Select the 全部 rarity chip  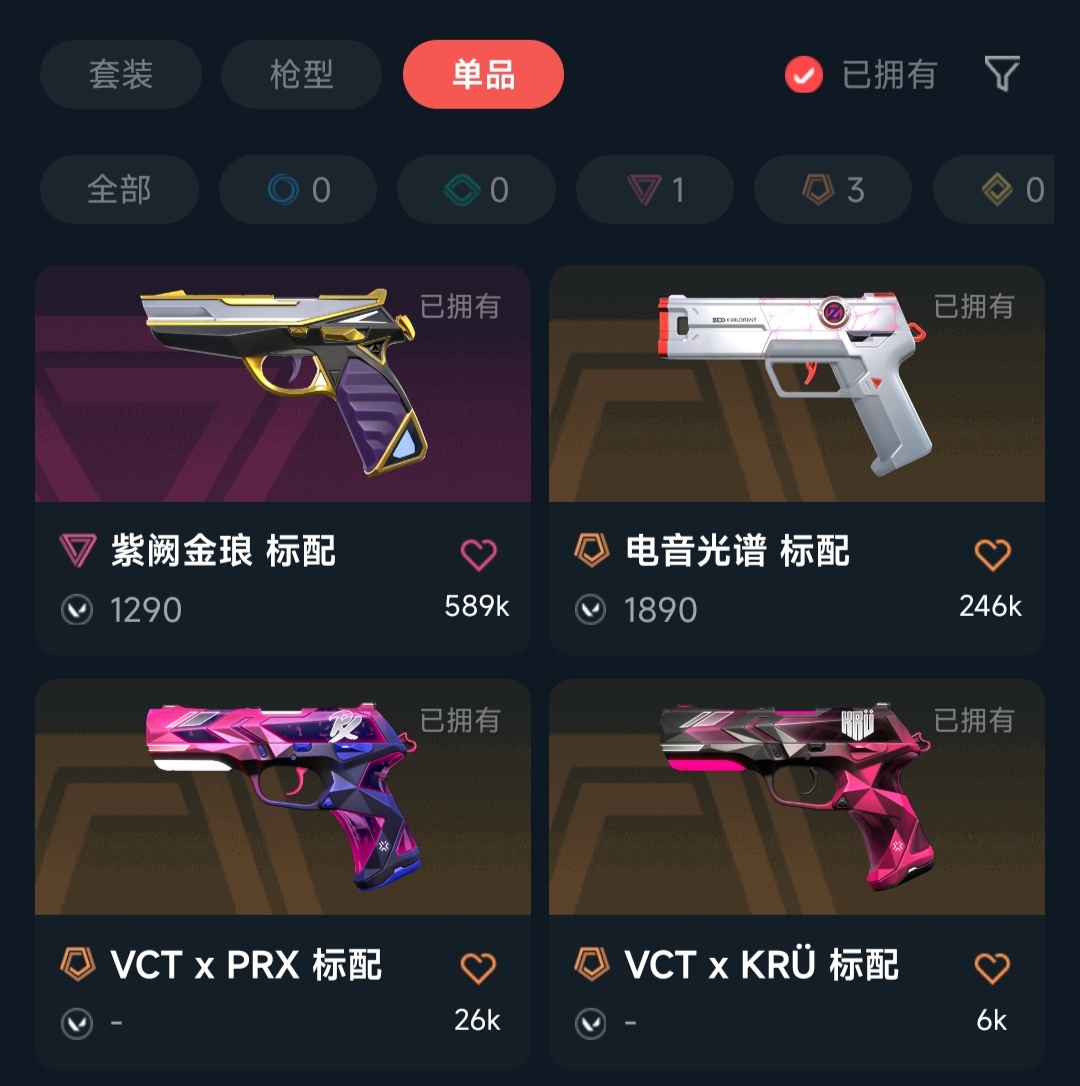click(x=119, y=190)
